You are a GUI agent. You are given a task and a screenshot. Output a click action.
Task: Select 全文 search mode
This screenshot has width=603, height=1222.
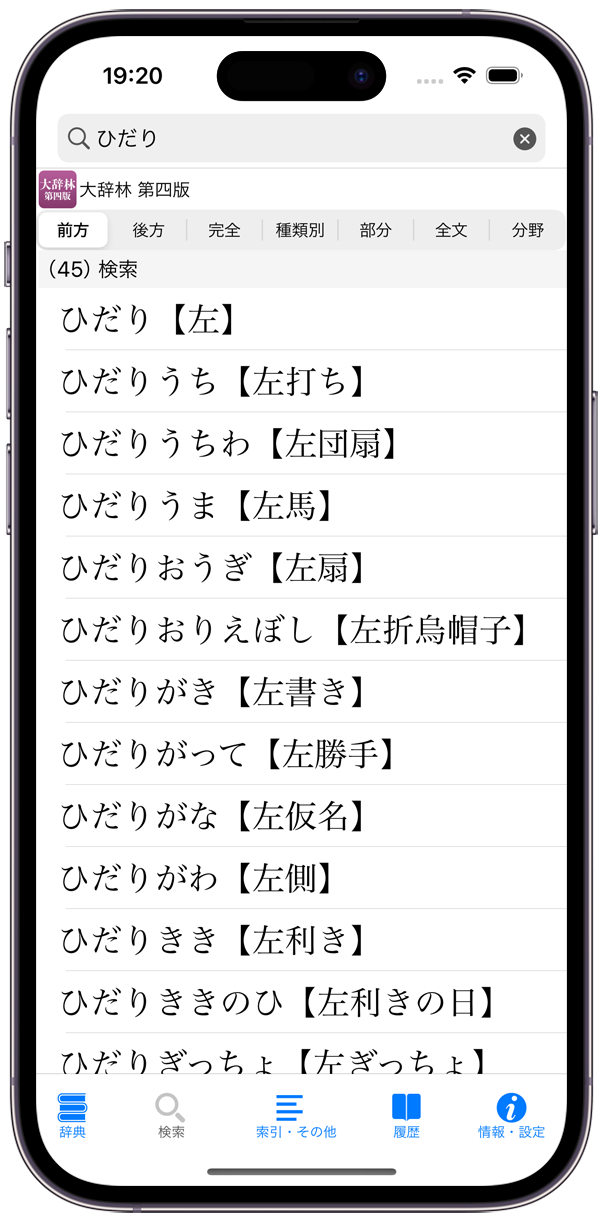pyautogui.click(x=451, y=230)
